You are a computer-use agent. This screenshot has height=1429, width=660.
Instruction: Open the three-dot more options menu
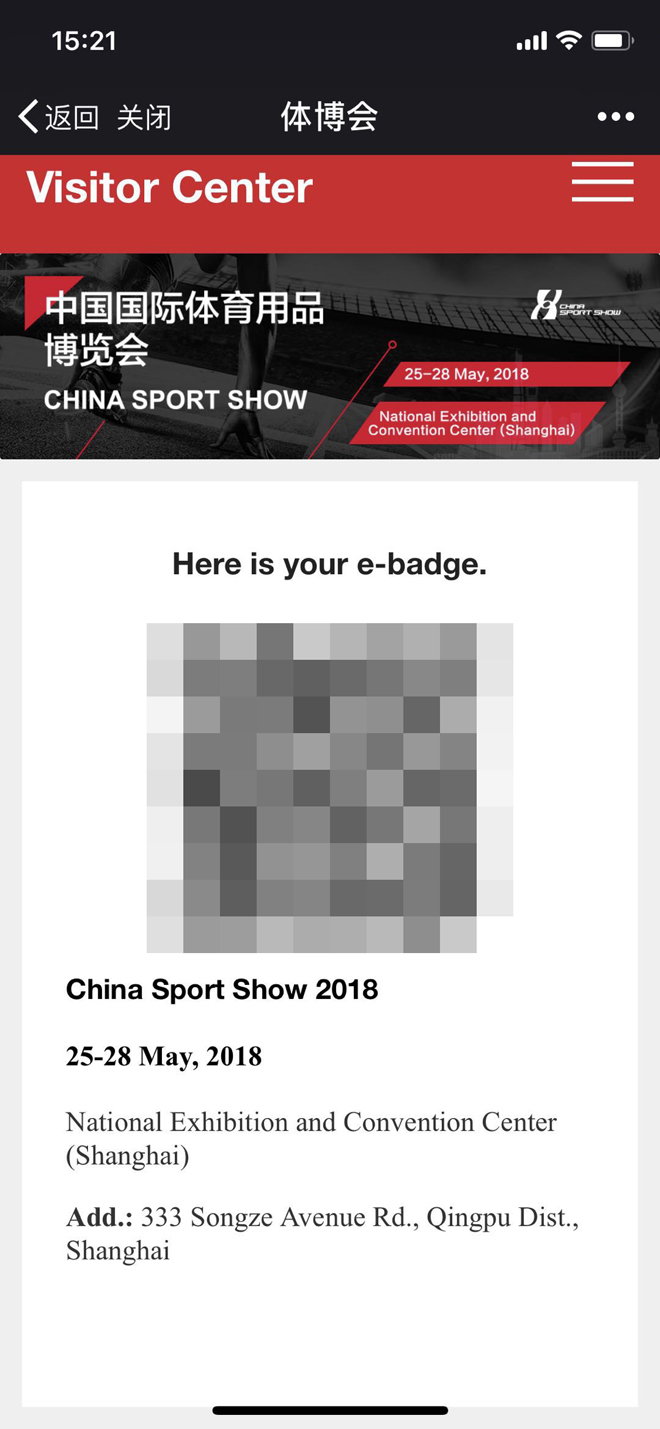click(615, 117)
